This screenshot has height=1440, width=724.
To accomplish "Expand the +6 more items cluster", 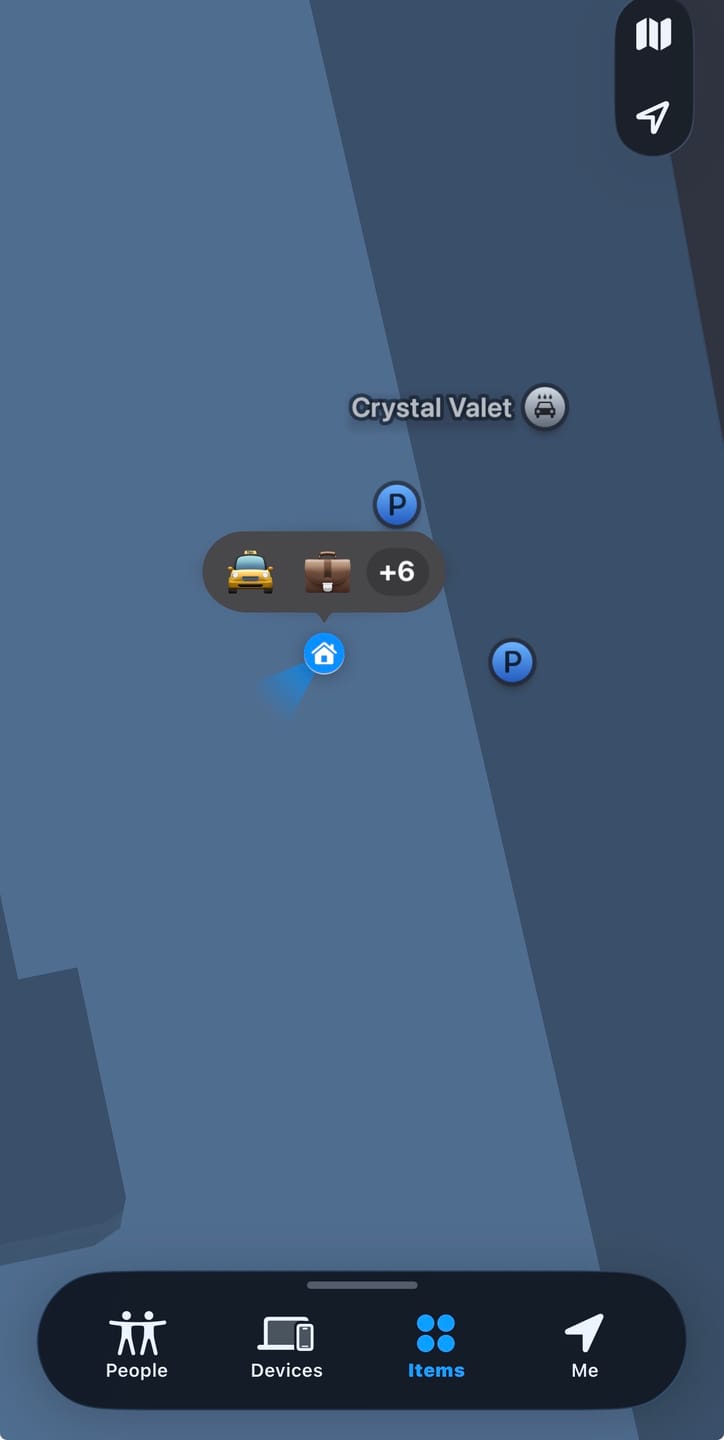I will pyautogui.click(x=397, y=572).
